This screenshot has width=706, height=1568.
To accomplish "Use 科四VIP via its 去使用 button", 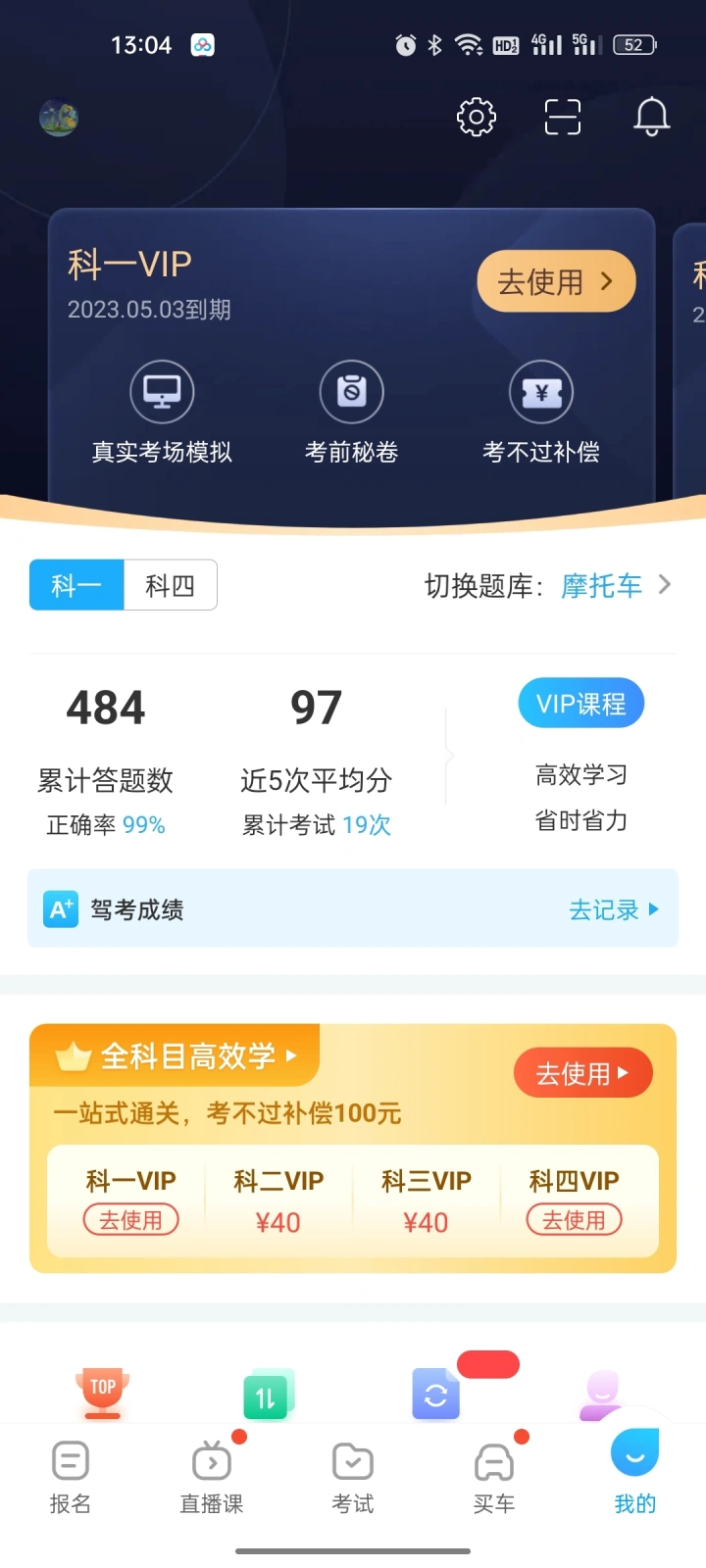I will coord(575,1220).
